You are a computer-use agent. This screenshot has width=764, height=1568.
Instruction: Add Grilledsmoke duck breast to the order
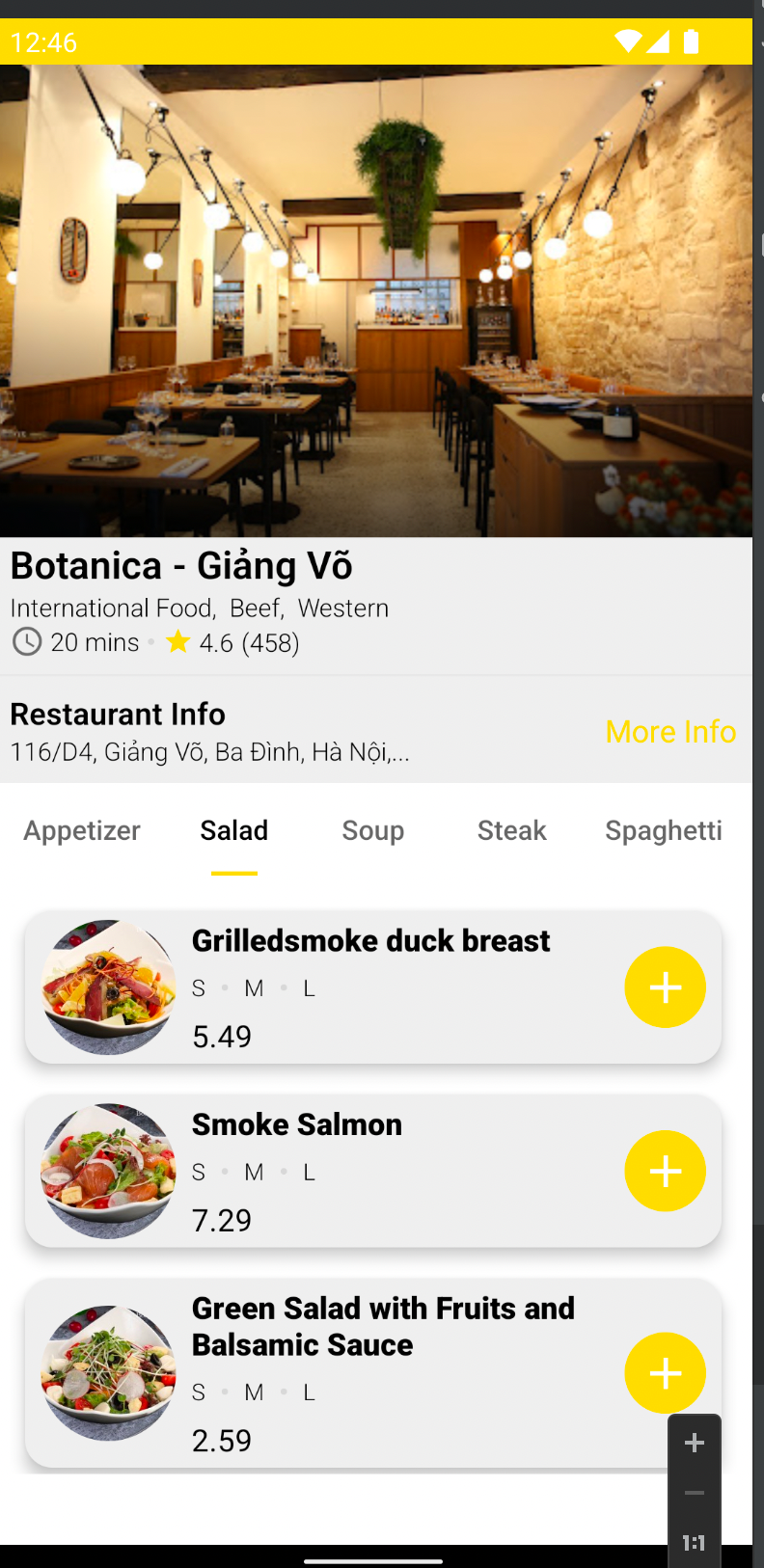665,987
